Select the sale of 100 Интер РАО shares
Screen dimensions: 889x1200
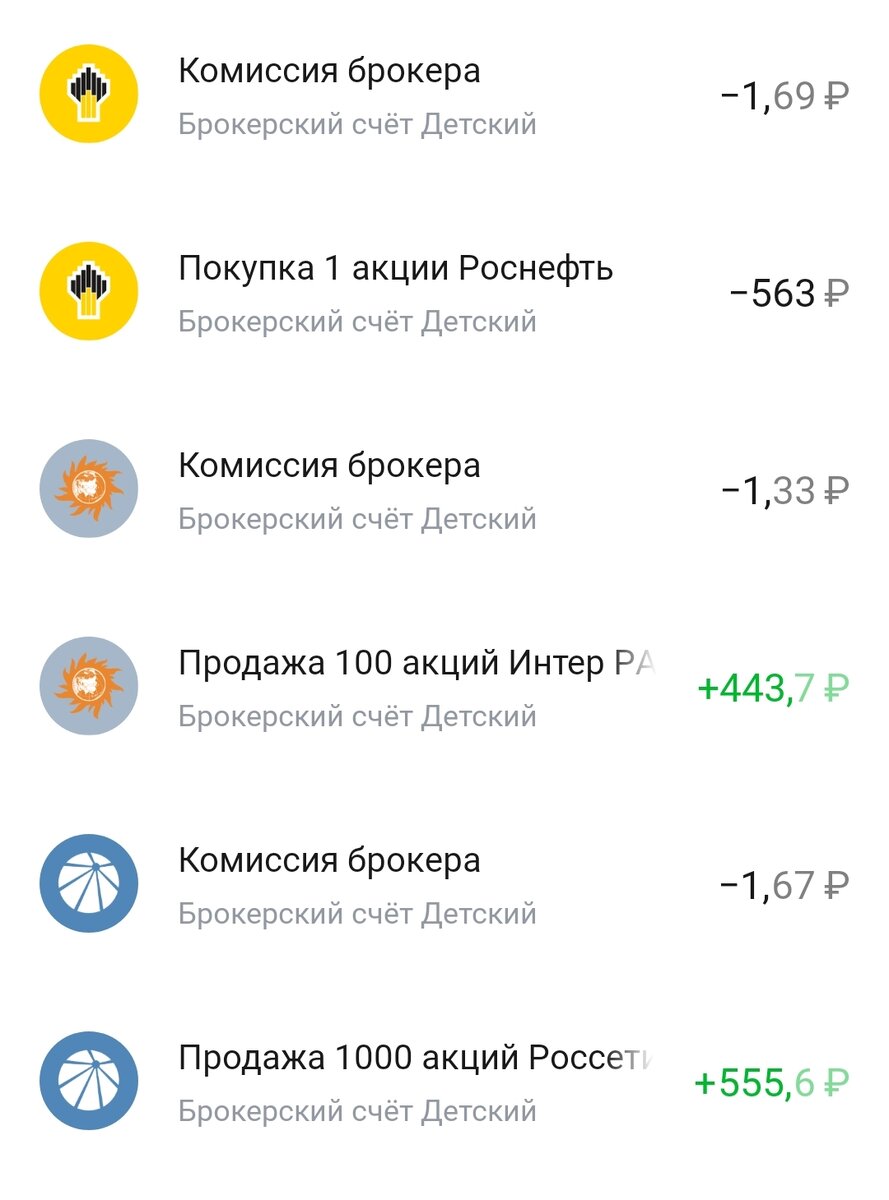point(444,688)
